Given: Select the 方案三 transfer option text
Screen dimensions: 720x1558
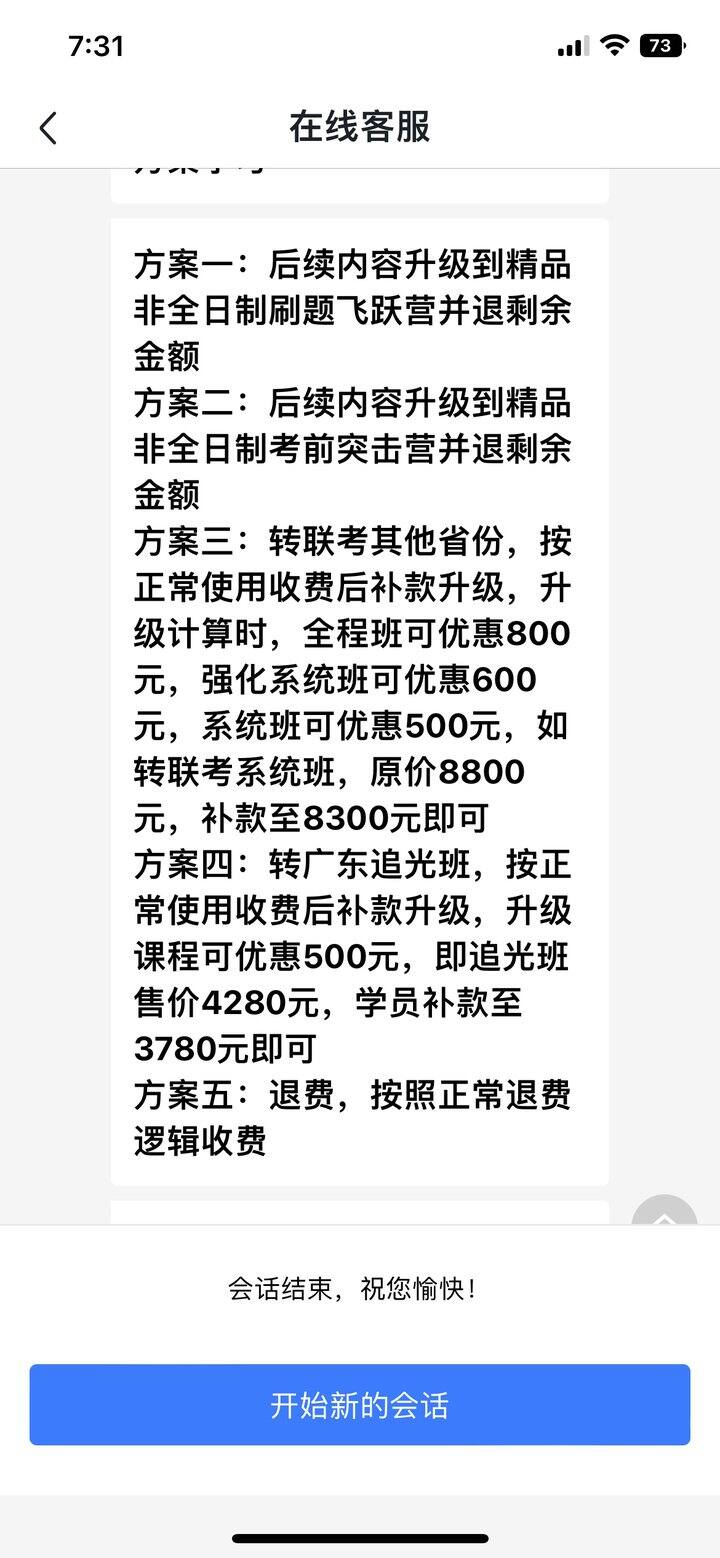Looking at the screenshot, I should (355, 680).
